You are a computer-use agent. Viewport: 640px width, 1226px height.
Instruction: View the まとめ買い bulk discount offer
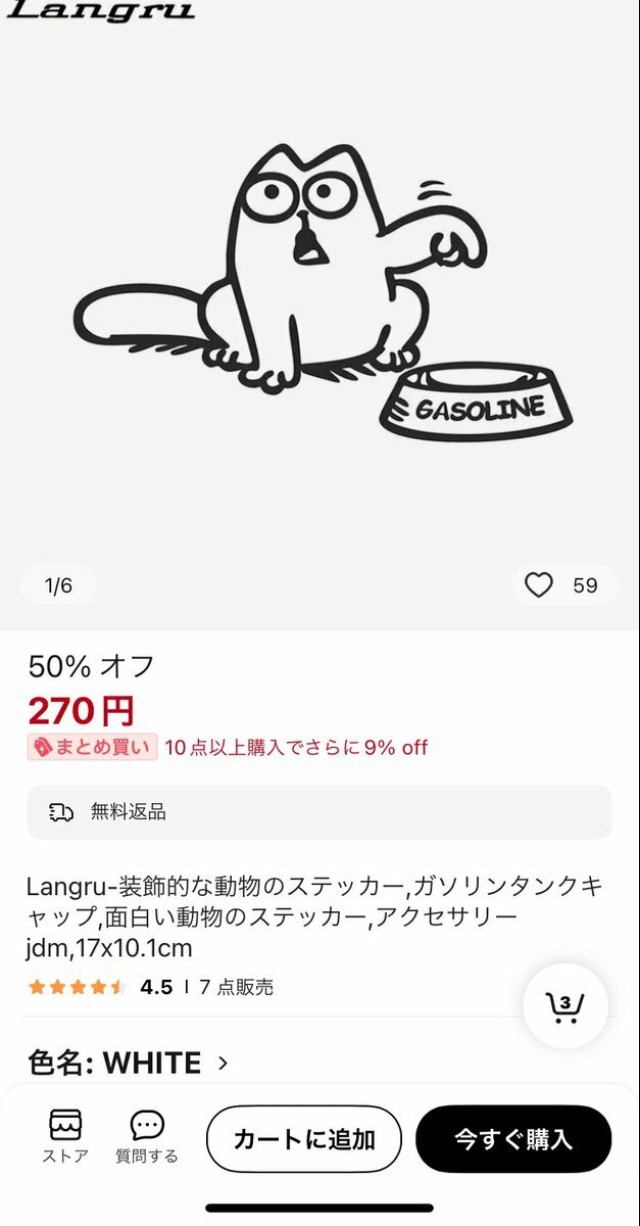click(92, 747)
